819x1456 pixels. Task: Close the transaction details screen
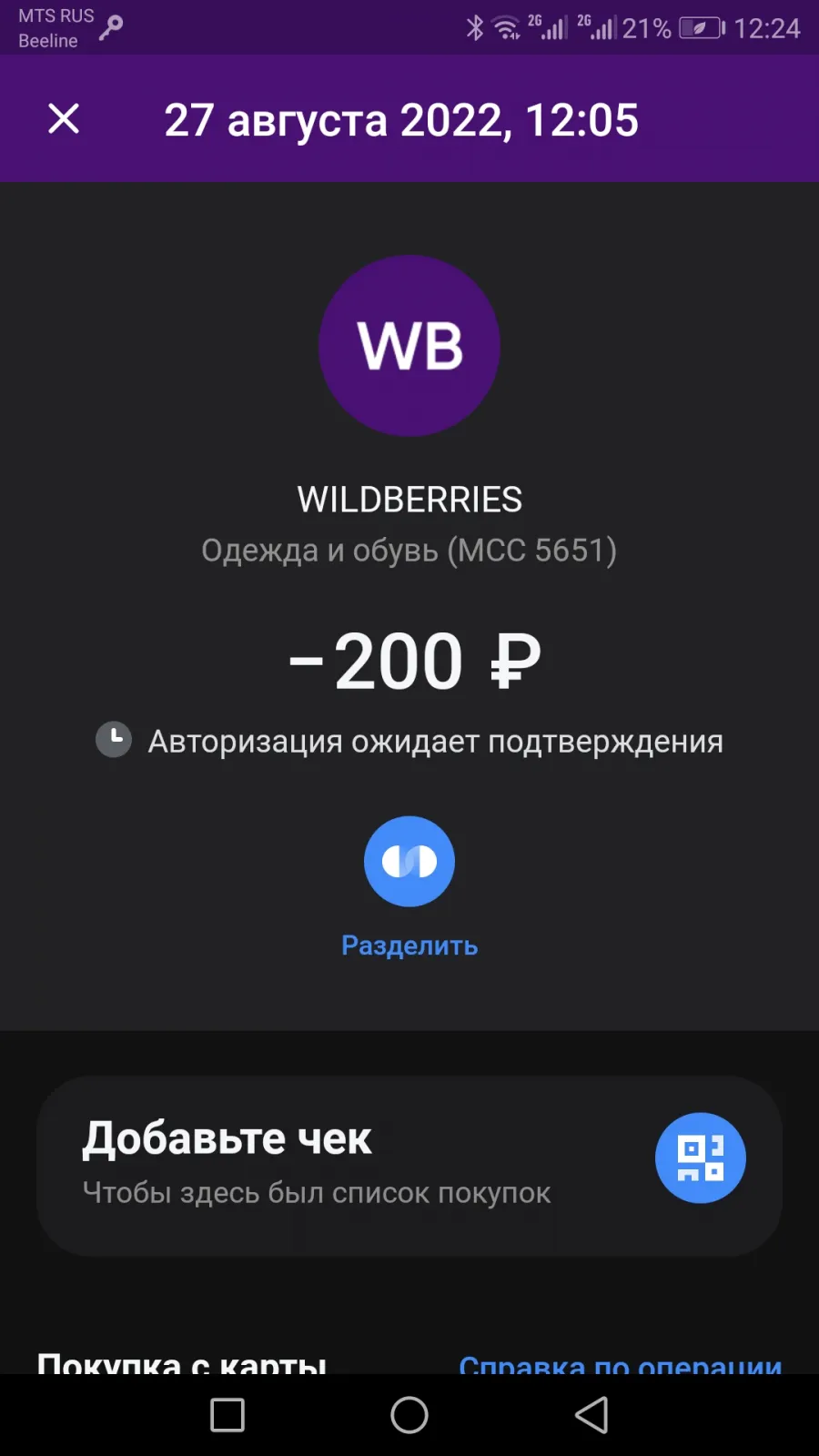(x=64, y=118)
